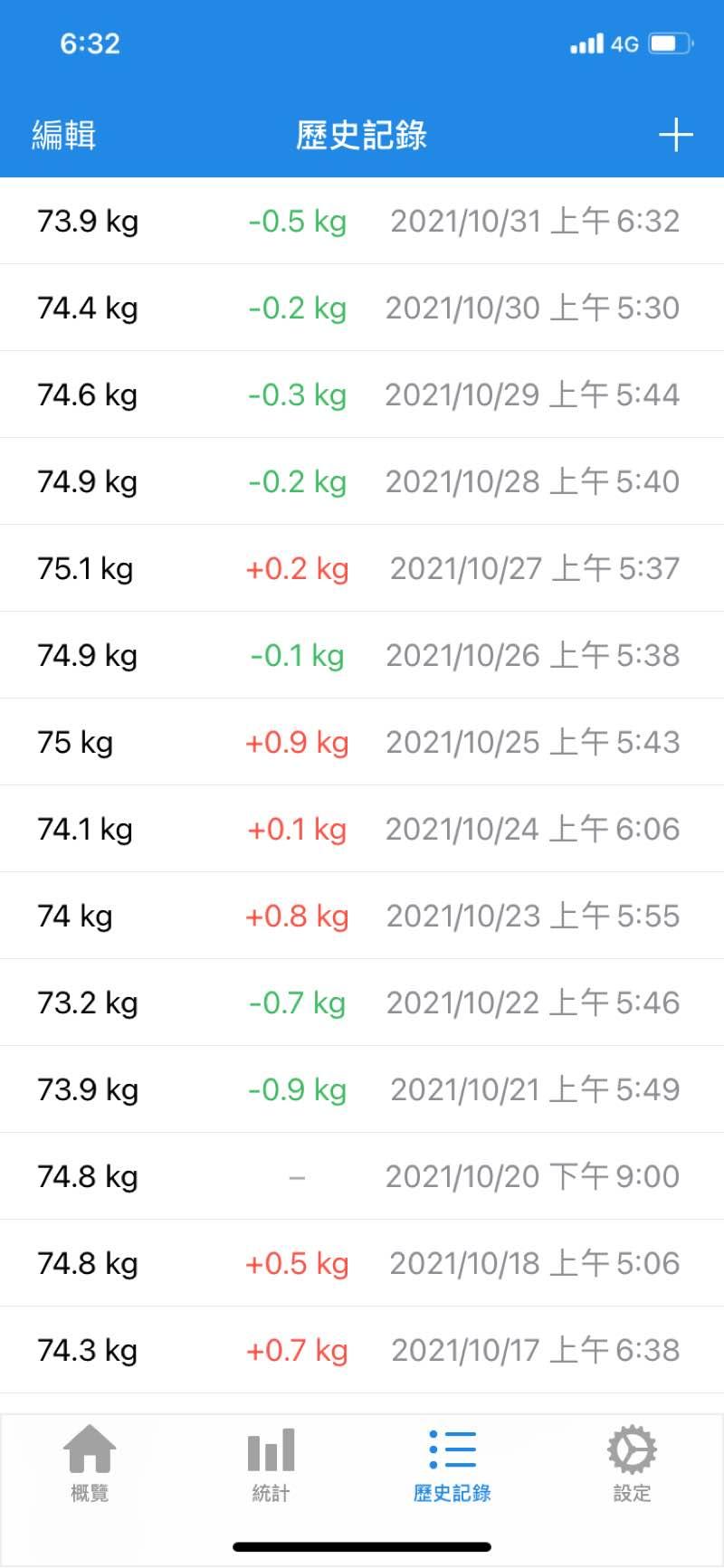
Task: Open the 2021/10/31 weight record
Action: pyautogui.click(x=362, y=221)
